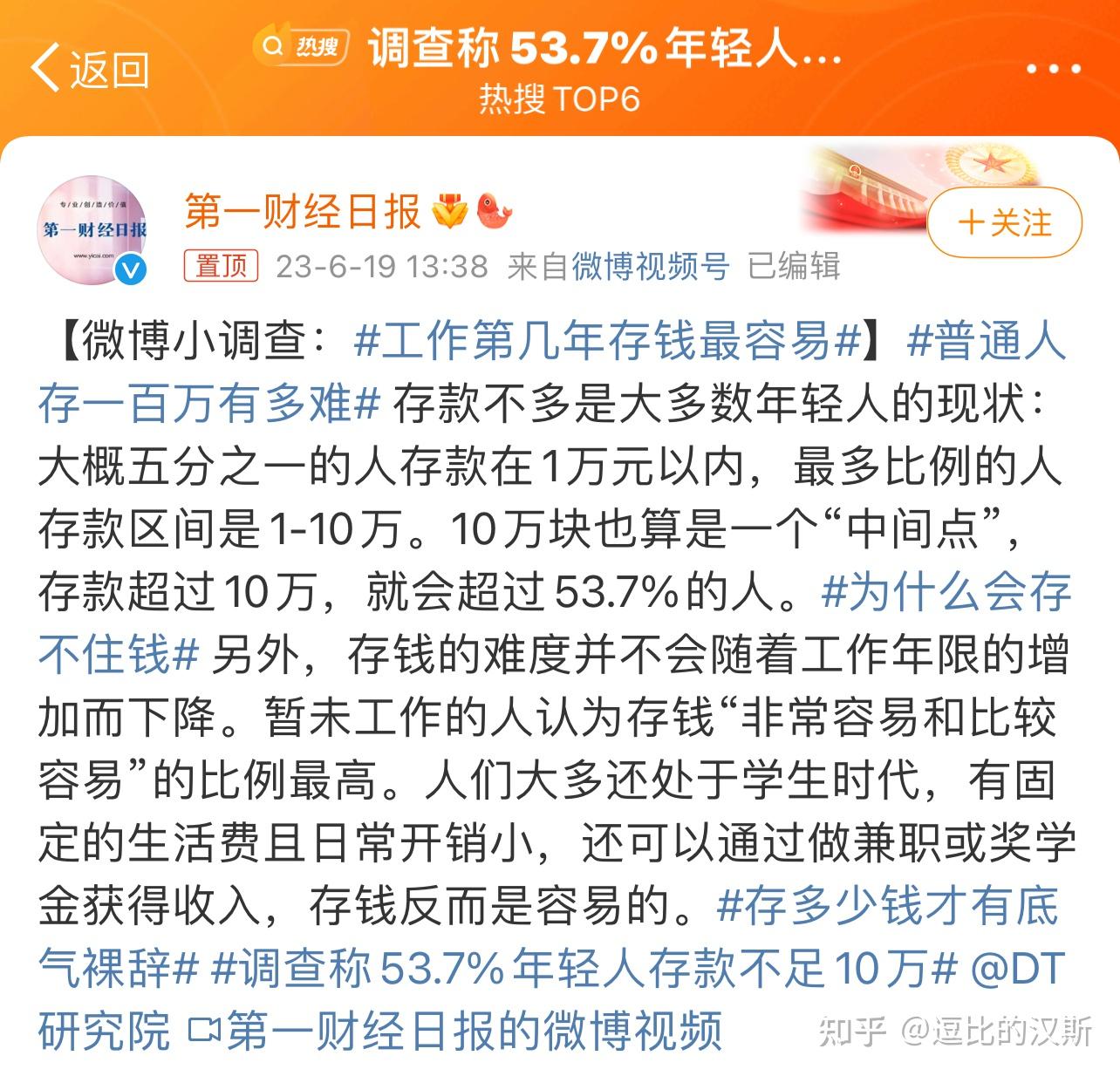Viewport: 1120px width, 1076px height.
Task: Open hashtag #调查称53.7%年轻人存款不足10万#
Action: pos(584,969)
